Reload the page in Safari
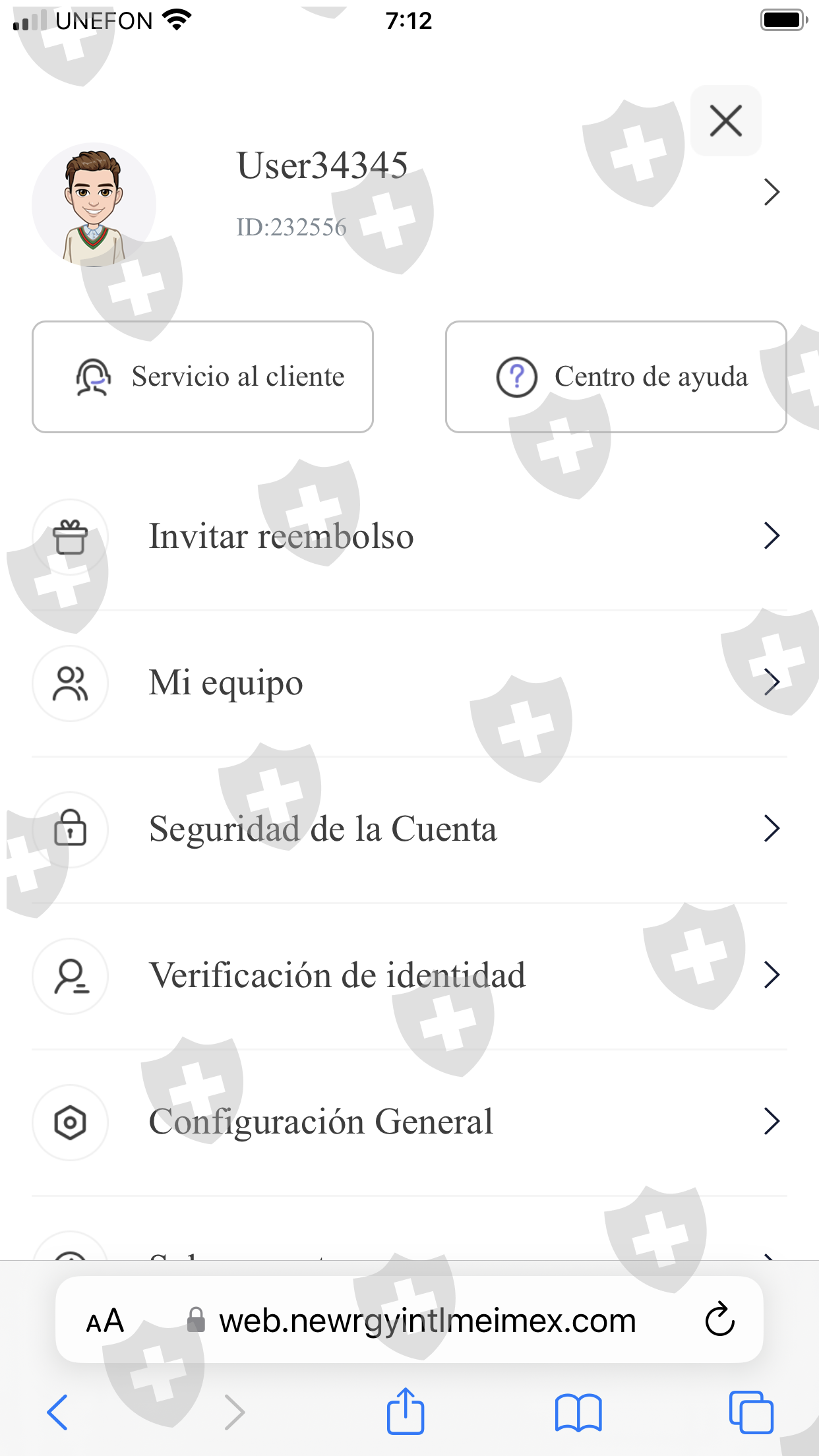This screenshot has height=1456, width=819. 719,1320
